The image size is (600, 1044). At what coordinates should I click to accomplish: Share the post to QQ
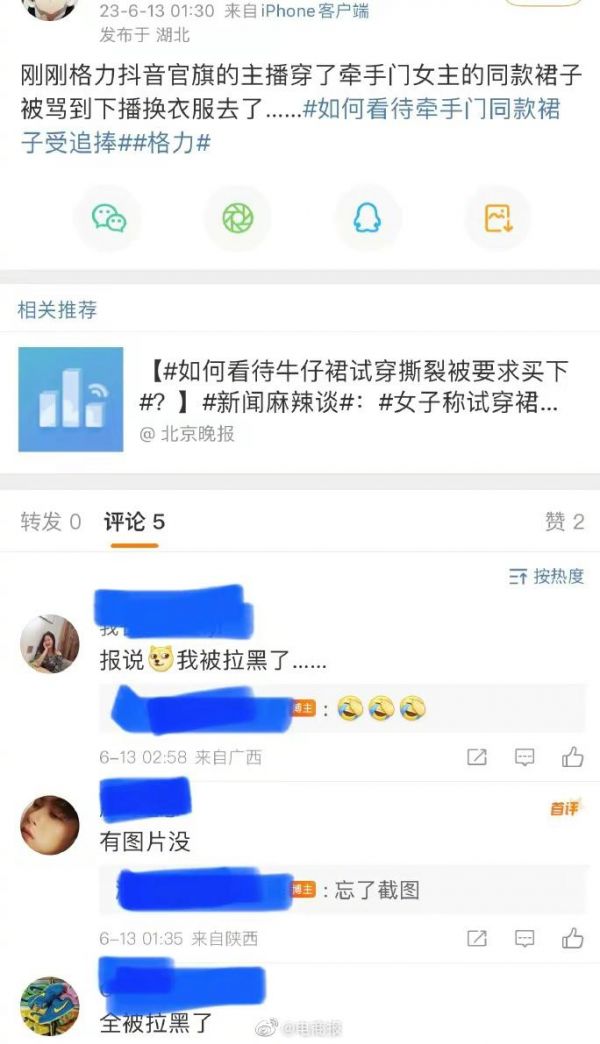click(367, 217)
